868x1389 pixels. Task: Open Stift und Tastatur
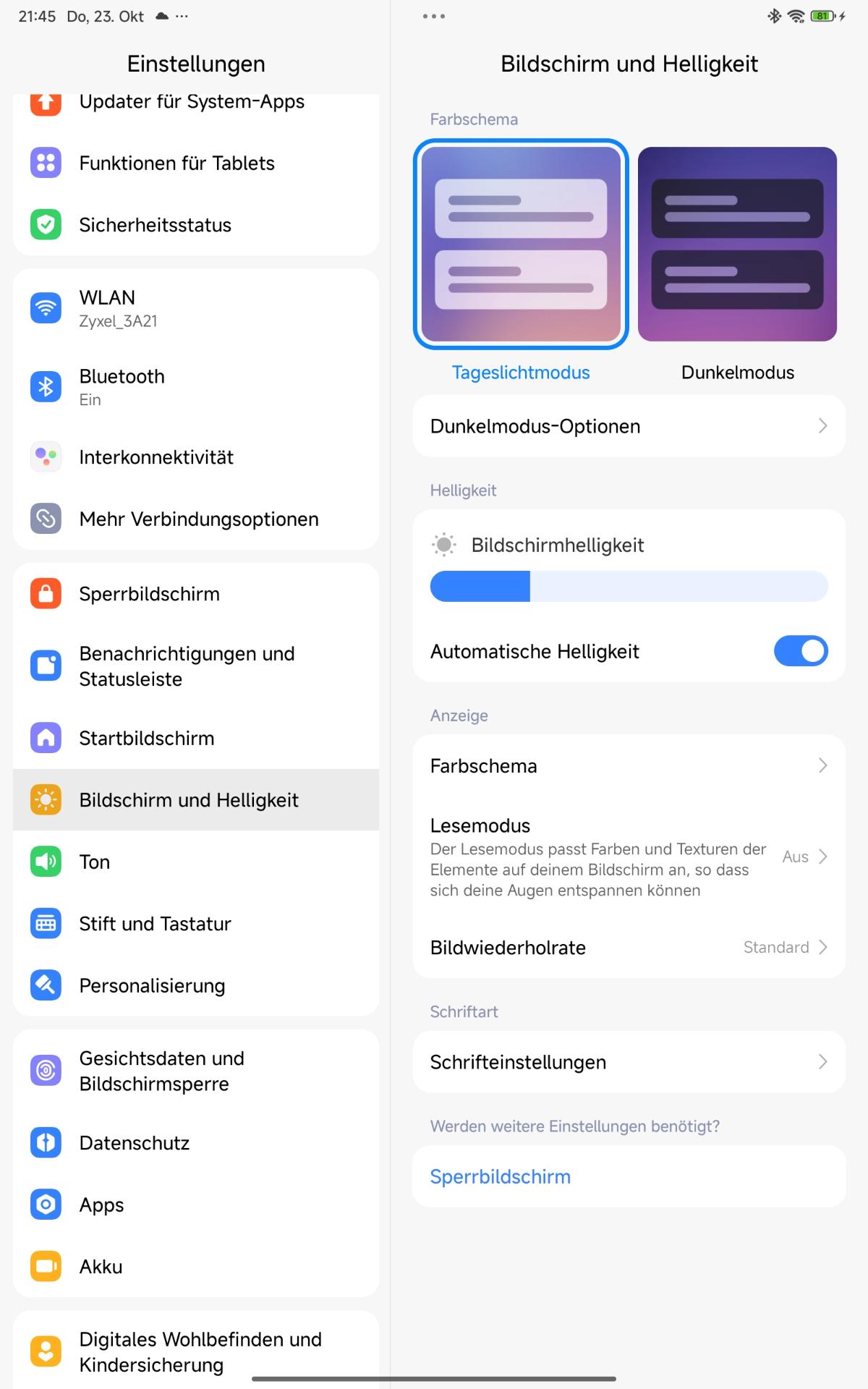coord(195,924)
